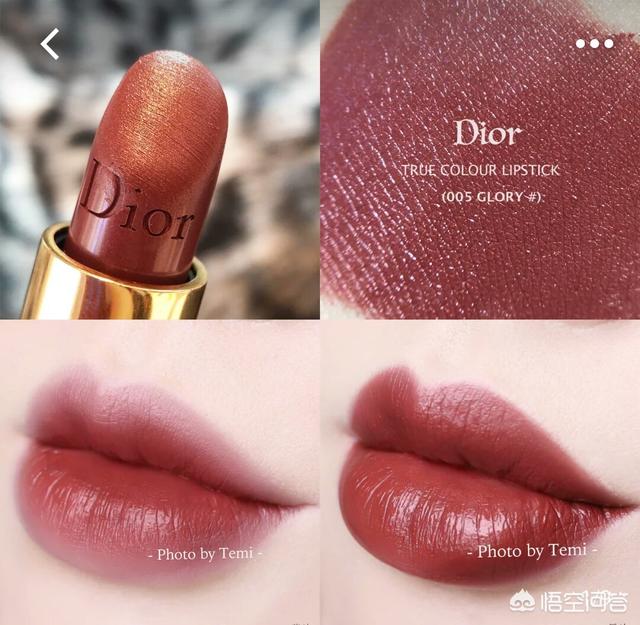Open the three-dot more options menu

pos(594,44)
